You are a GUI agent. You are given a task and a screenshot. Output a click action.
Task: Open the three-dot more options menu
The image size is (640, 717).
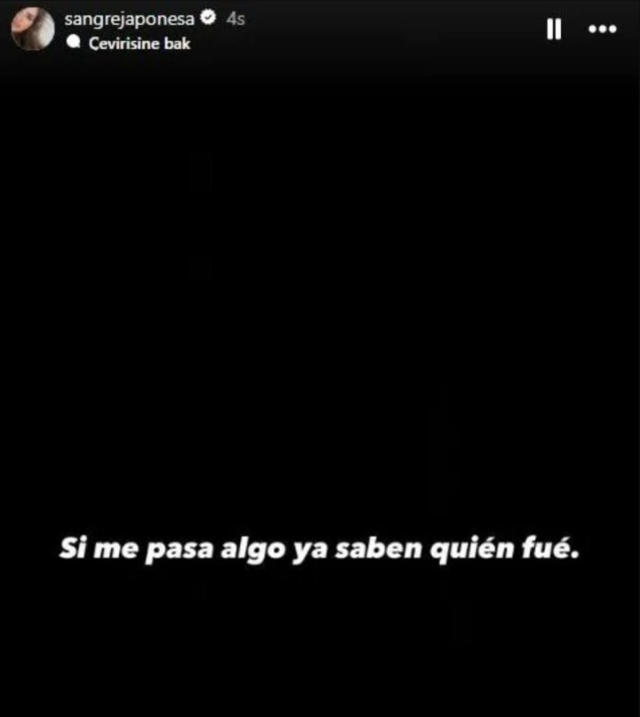(x=602, y=30)
